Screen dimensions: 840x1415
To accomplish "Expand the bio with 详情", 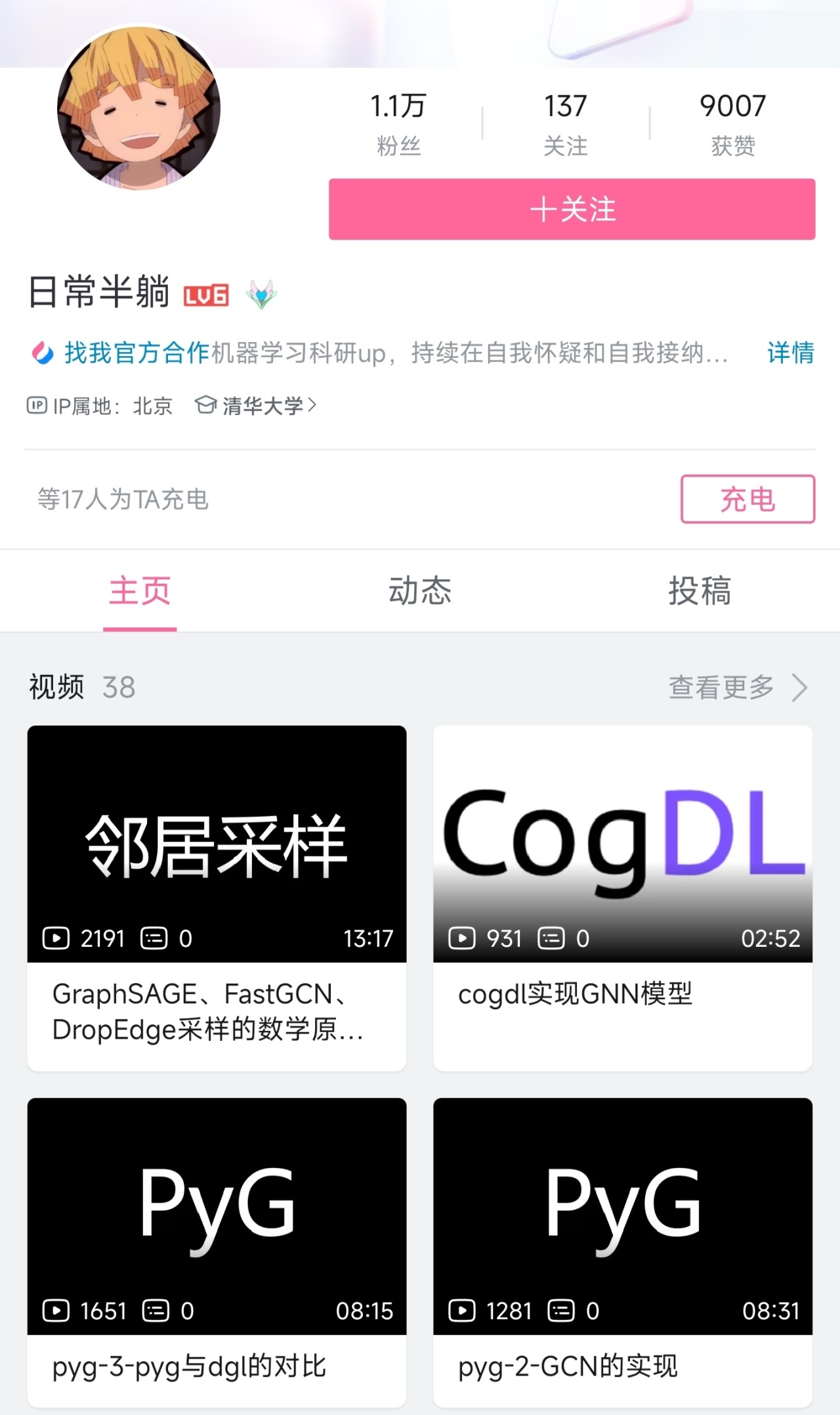I will tap(790, 353).
